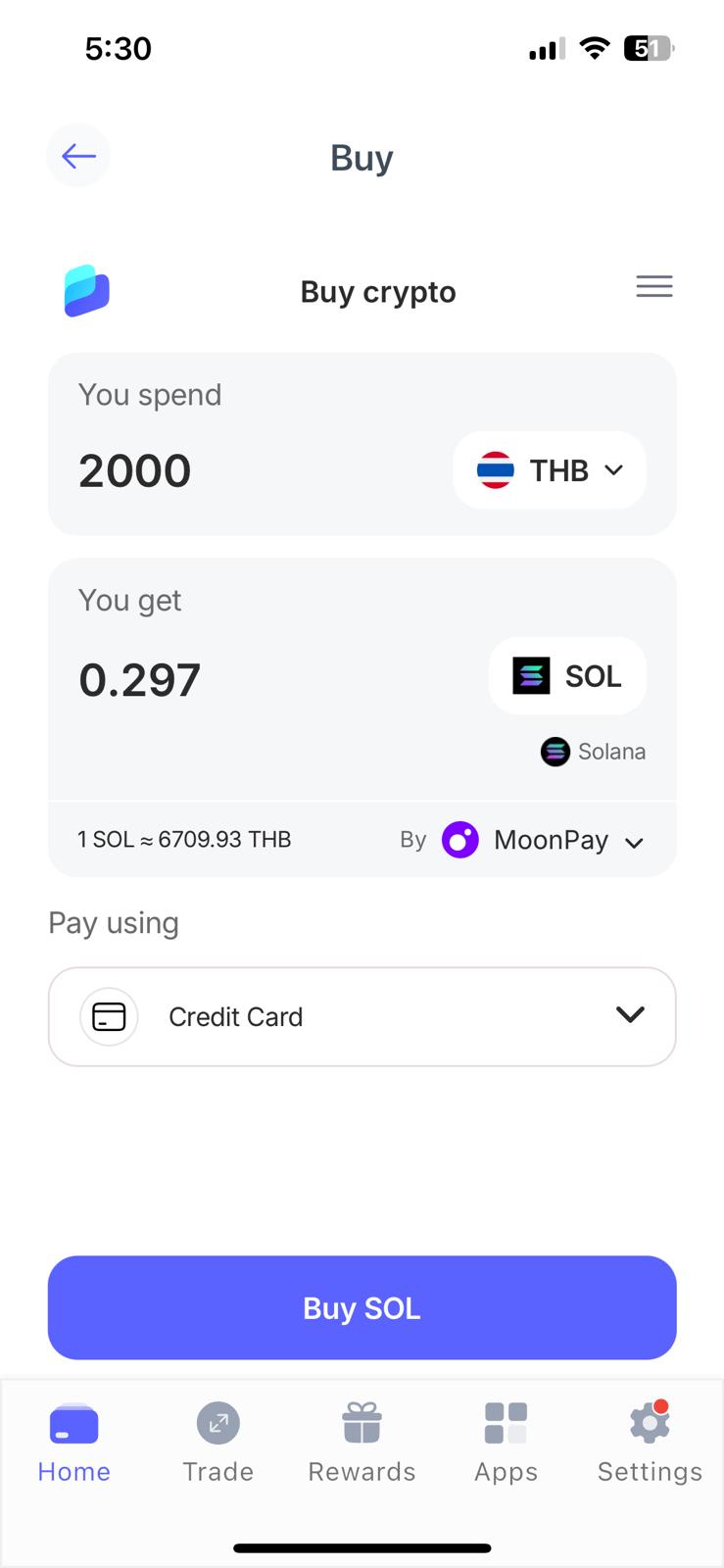Open the wallet app logo icon
The width and height of the screenshot is (724, 1568).
[x=86, y=290]
